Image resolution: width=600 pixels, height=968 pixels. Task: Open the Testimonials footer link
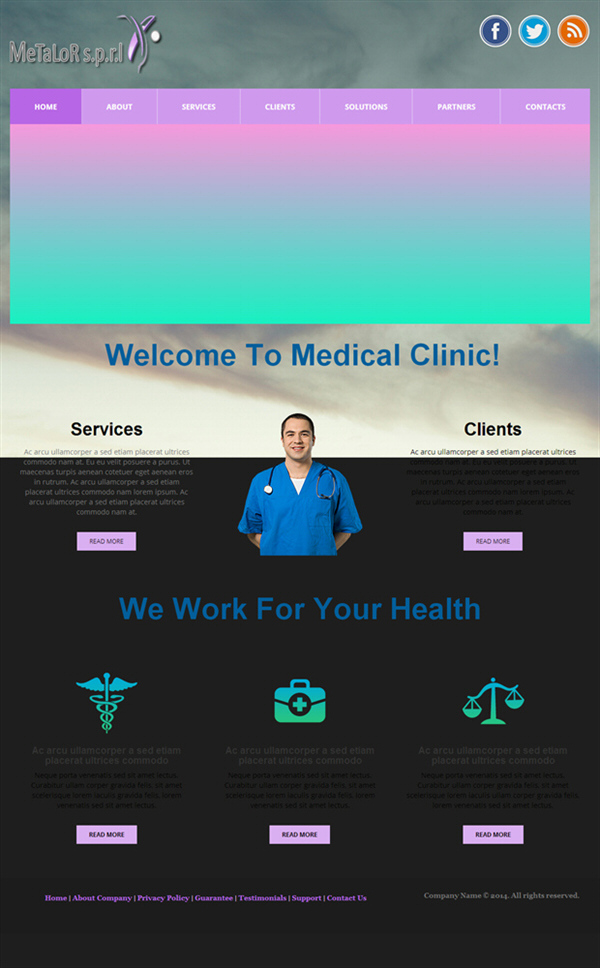pos(262,898)
